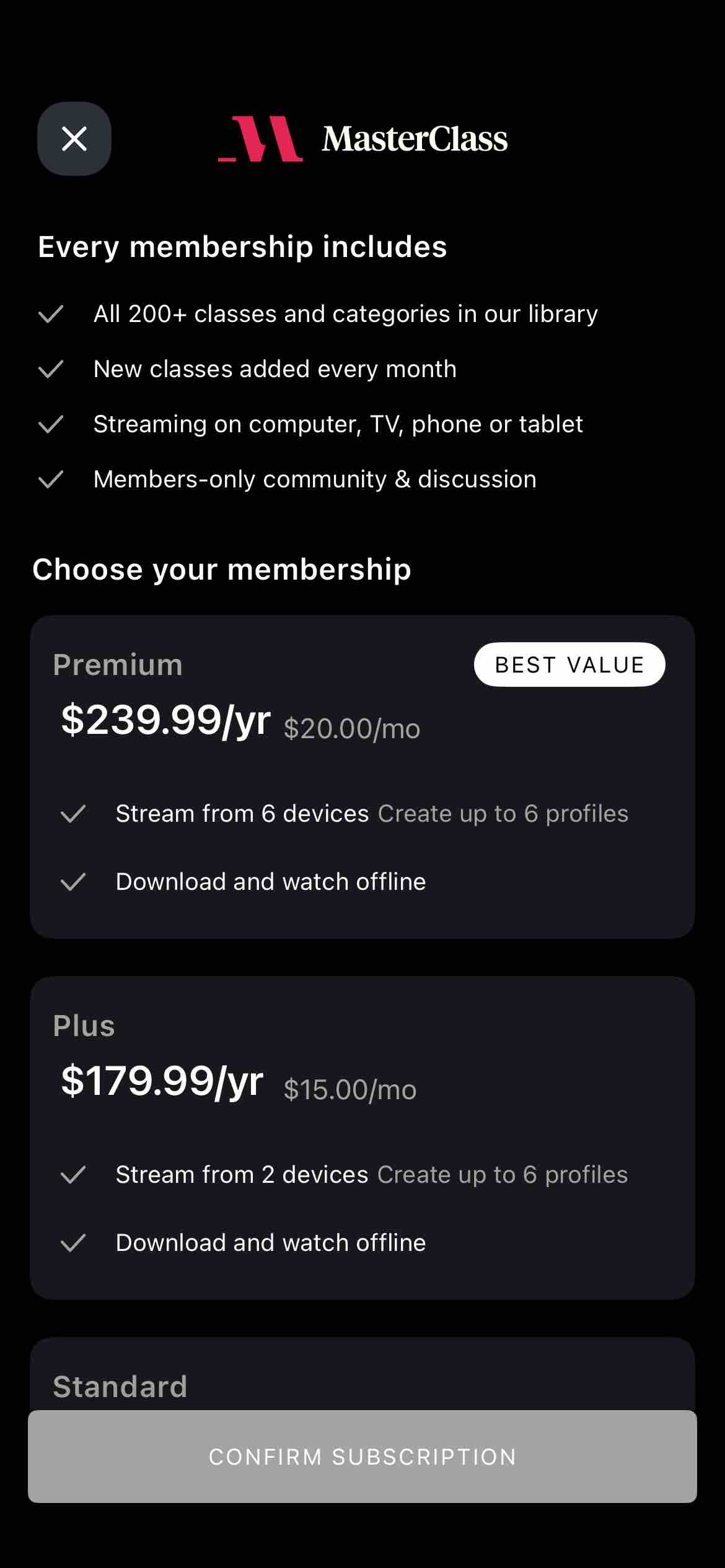Tap Confirm Subscription button
The width and height of the screenshot is (725, 1568).
(x=362, y=1457)
